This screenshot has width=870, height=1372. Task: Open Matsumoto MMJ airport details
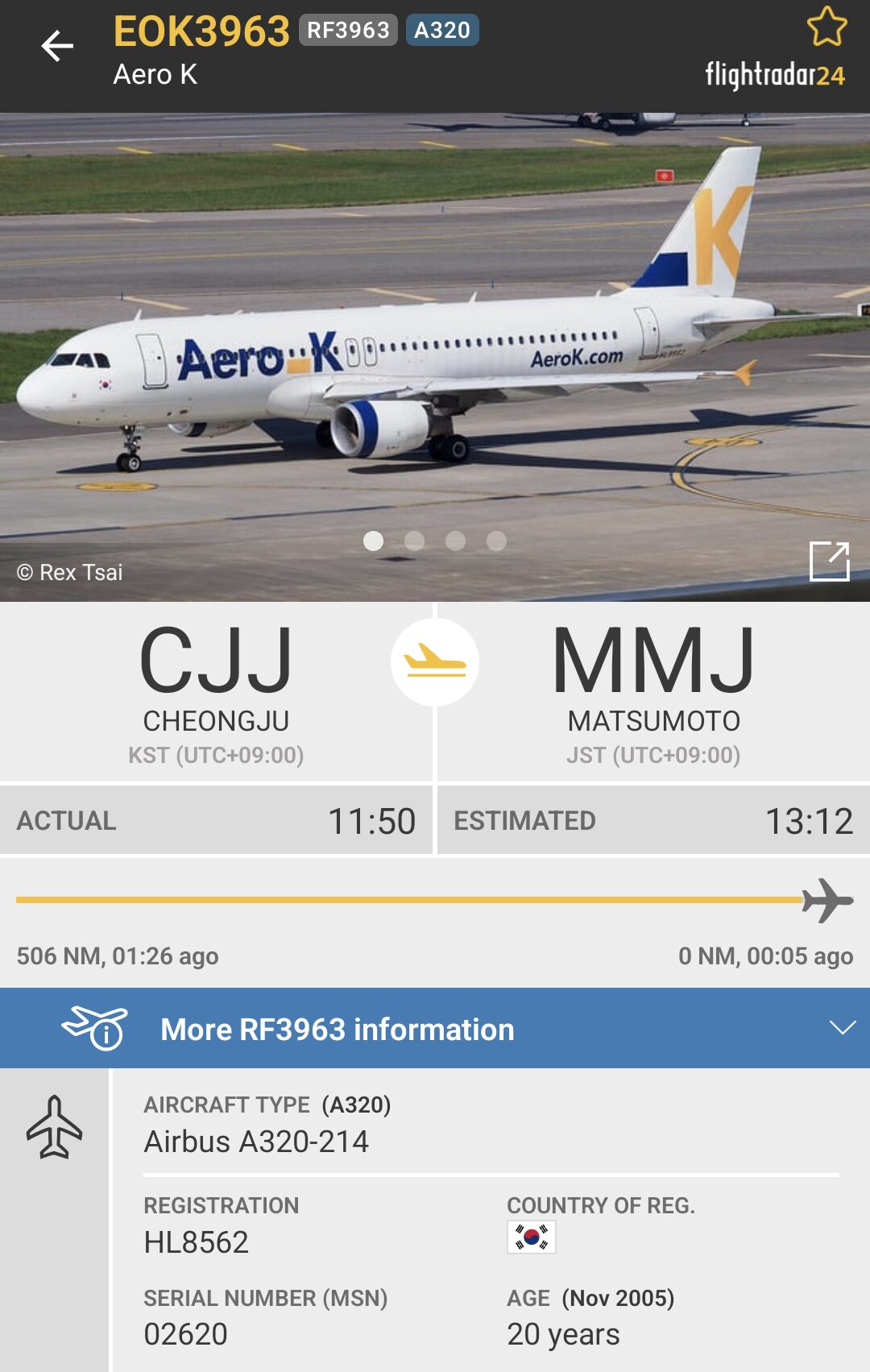tap(653, 691)
